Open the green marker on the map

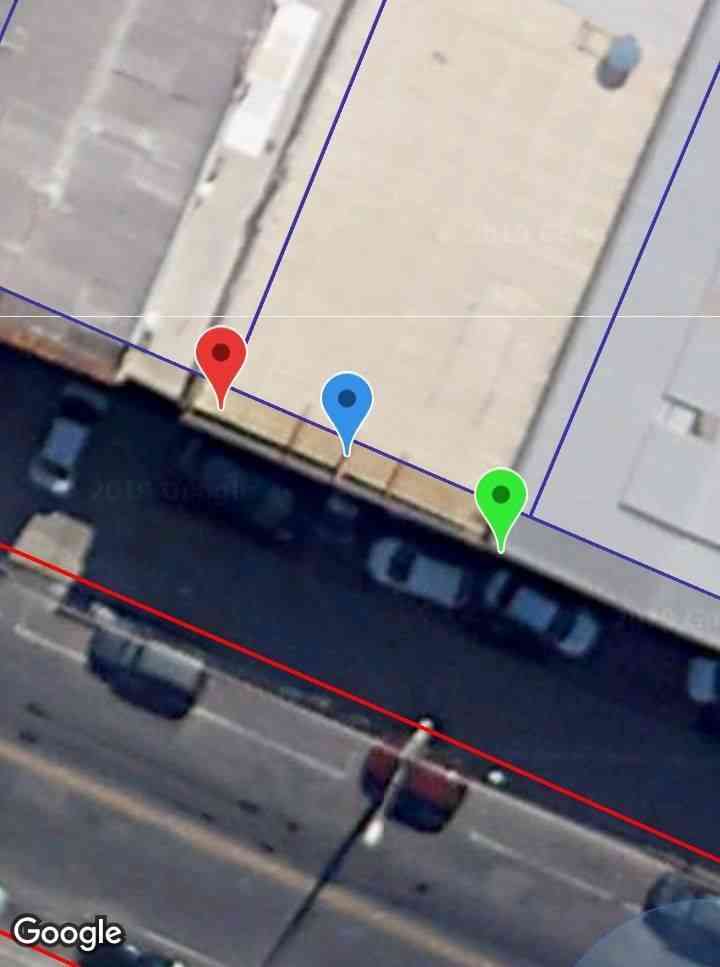[501, 498]
